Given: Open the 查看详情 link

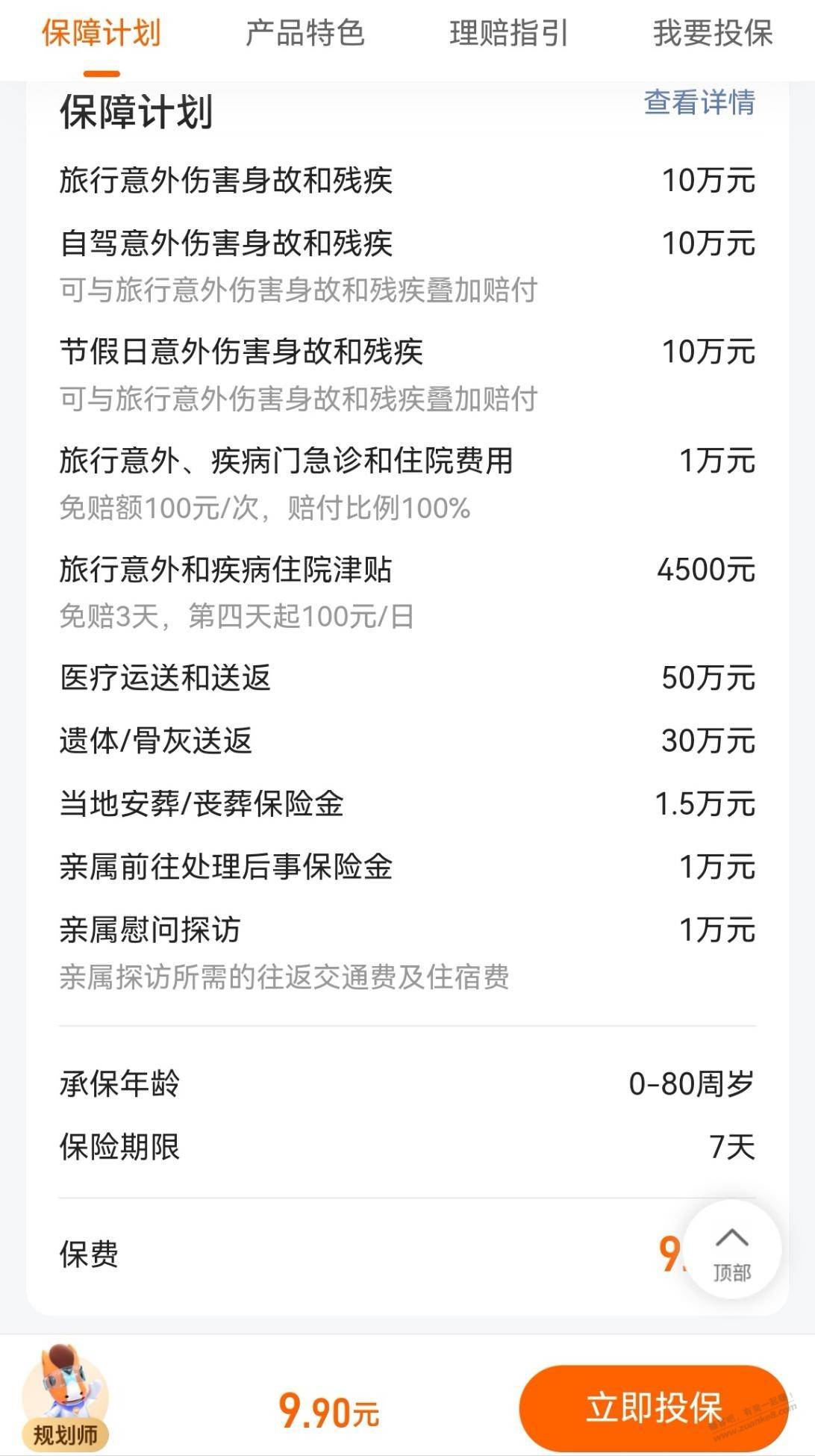Looking at the screenshot, I should 699,102.
